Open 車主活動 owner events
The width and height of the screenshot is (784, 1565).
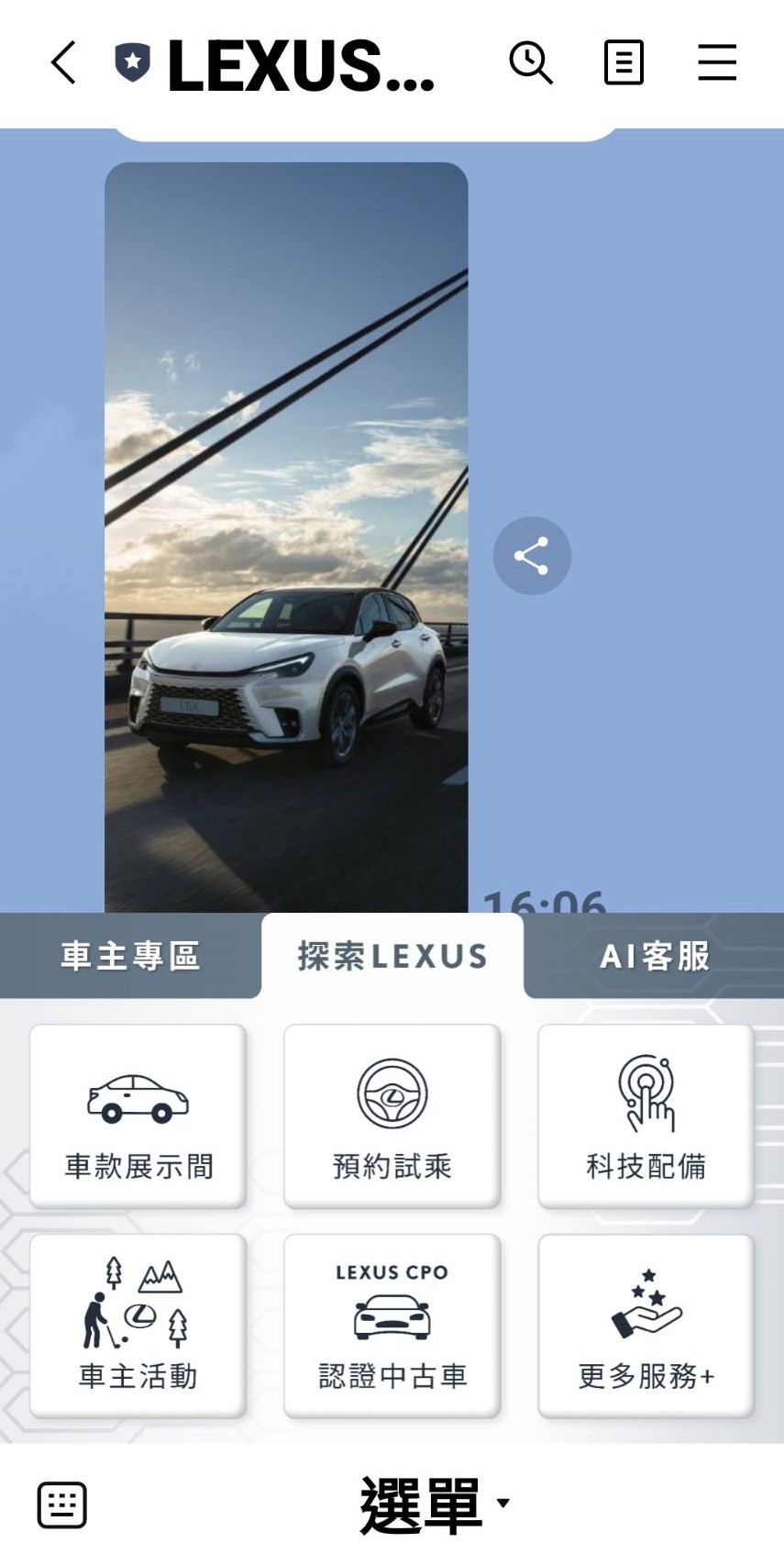click(138, 1326)
